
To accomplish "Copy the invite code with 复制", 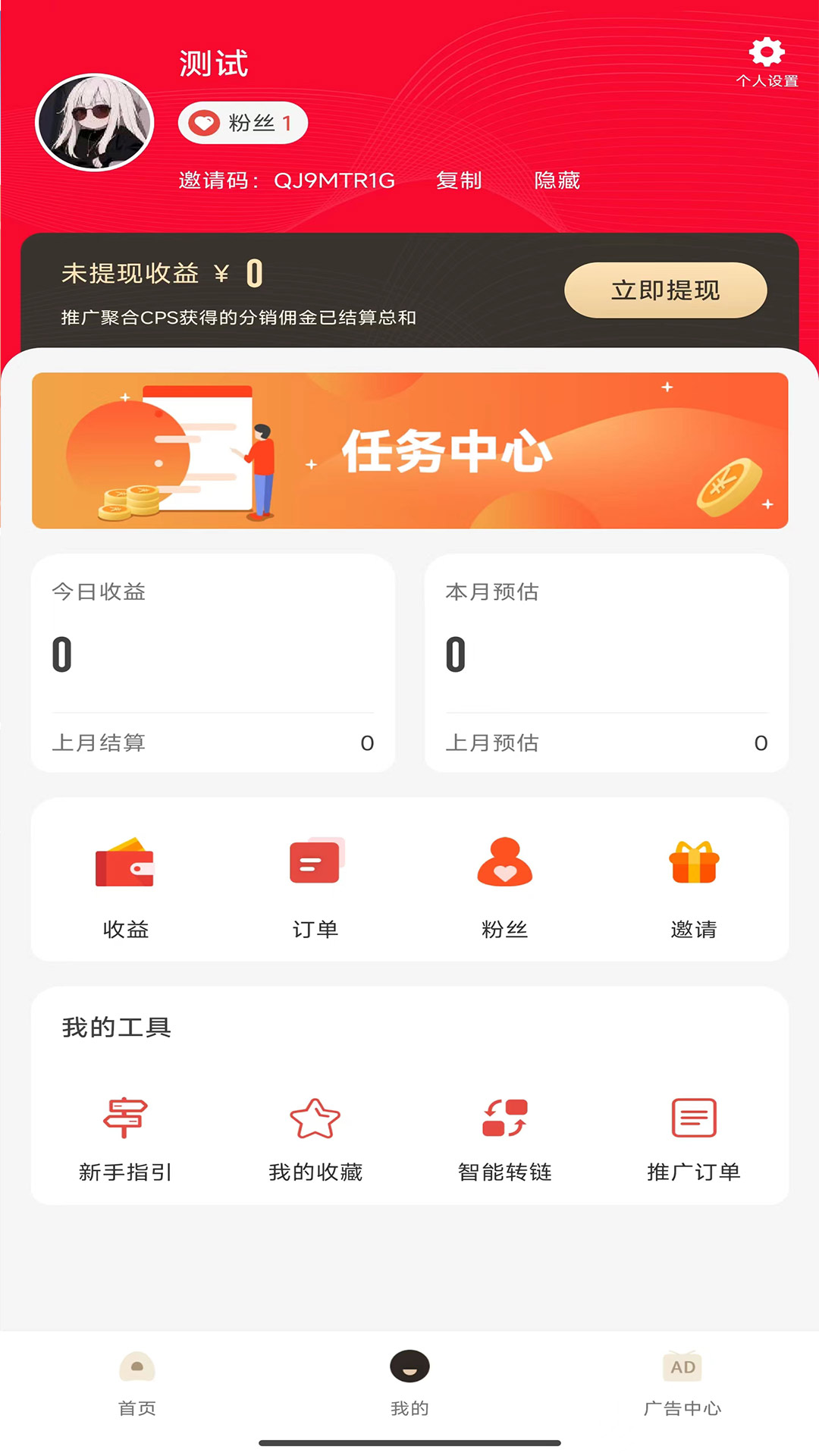I will pos(460,180).
